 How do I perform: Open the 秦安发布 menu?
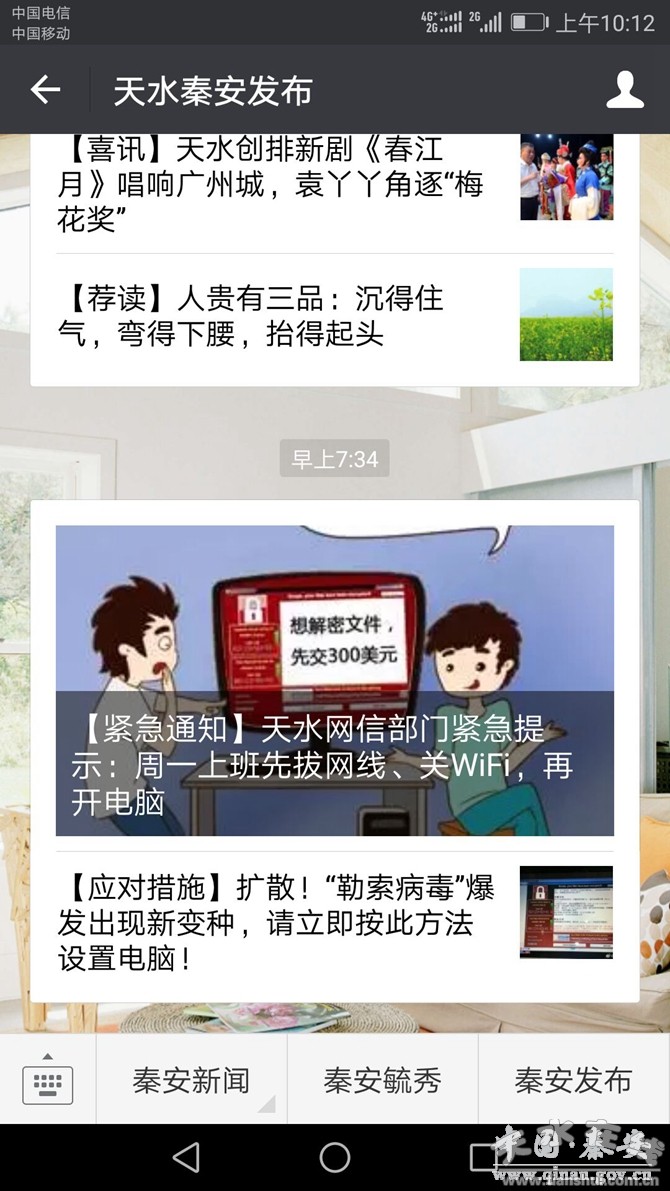[573, 1080]
